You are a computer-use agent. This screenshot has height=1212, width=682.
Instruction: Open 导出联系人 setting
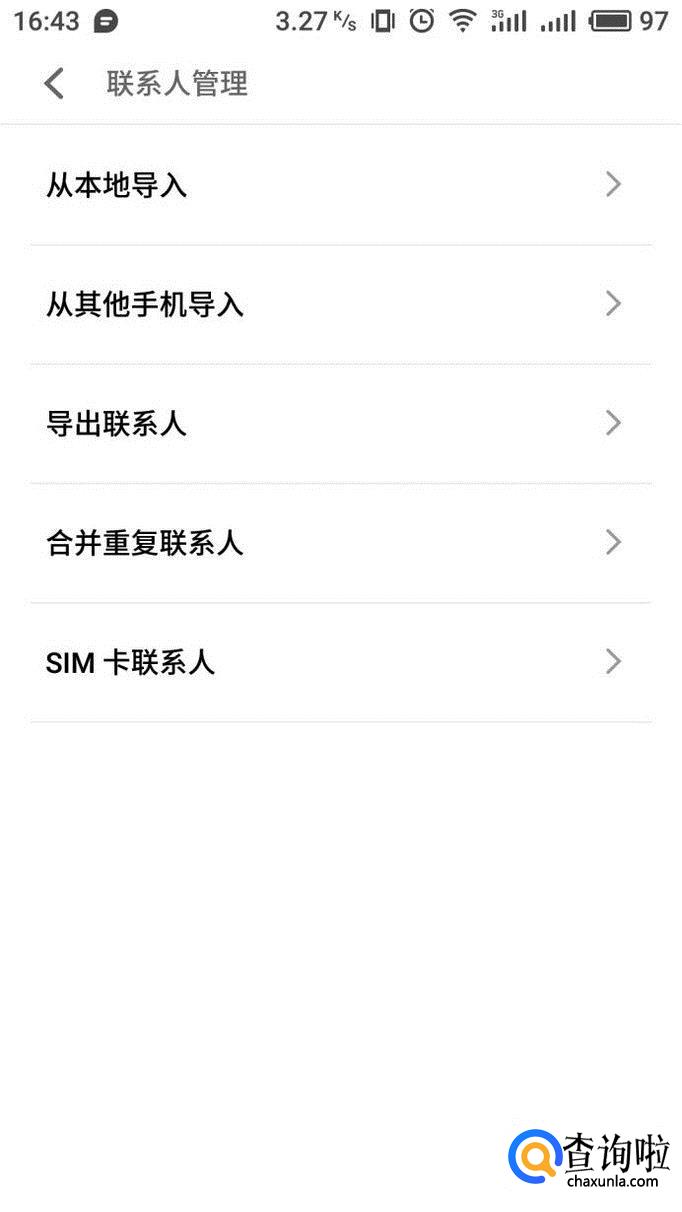click(340, 423)
